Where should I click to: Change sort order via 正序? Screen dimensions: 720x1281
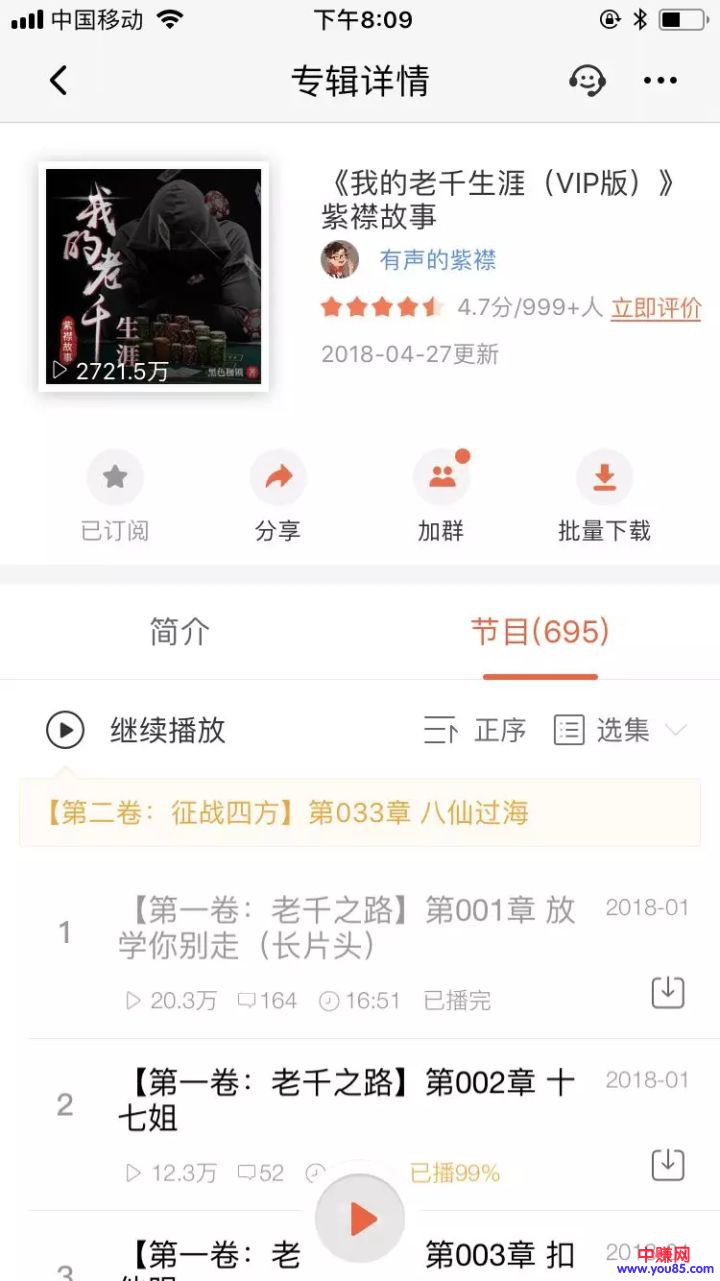click(475, 731)
